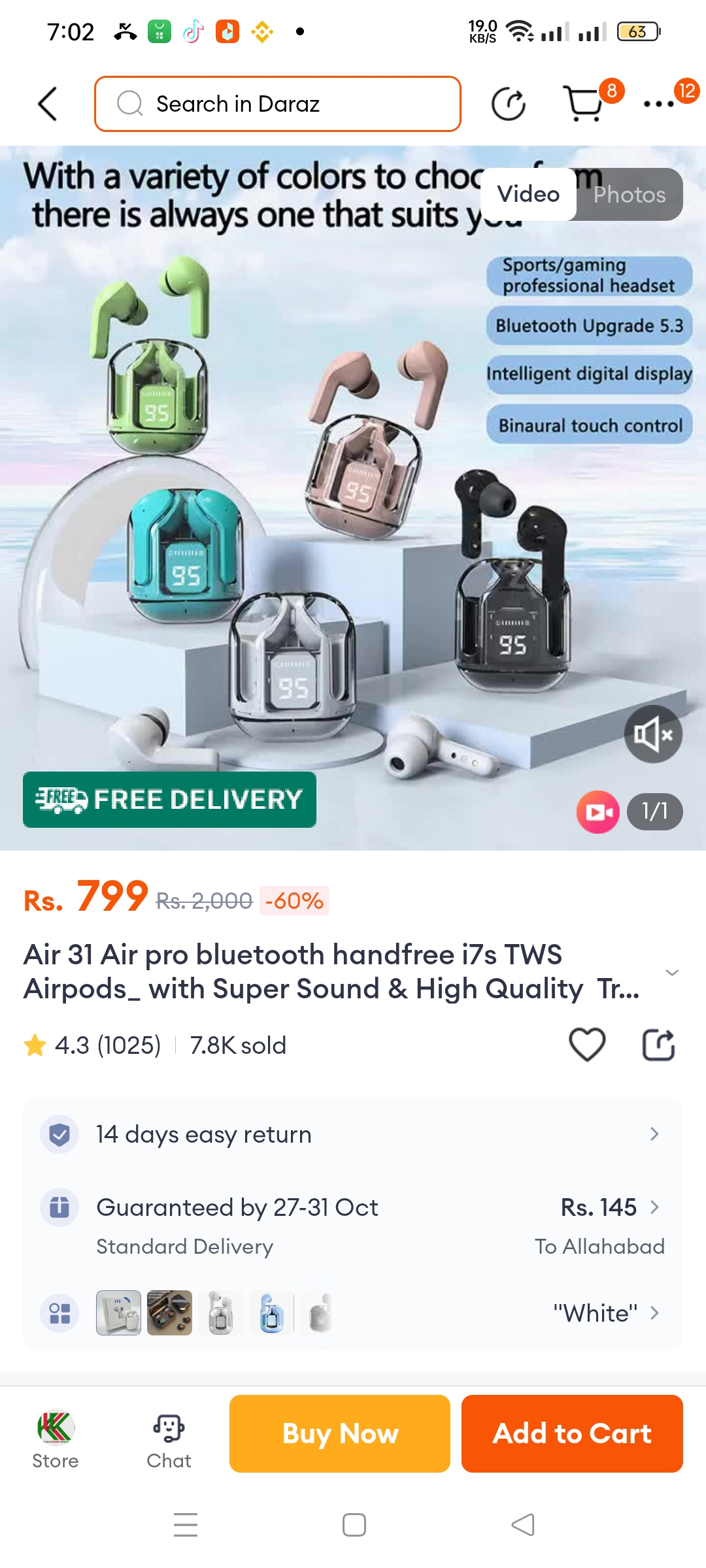Switch to the Photos tab
The width and height of the screenshot is (706, 1568).
pyautogui.click(x=629, y=195)
